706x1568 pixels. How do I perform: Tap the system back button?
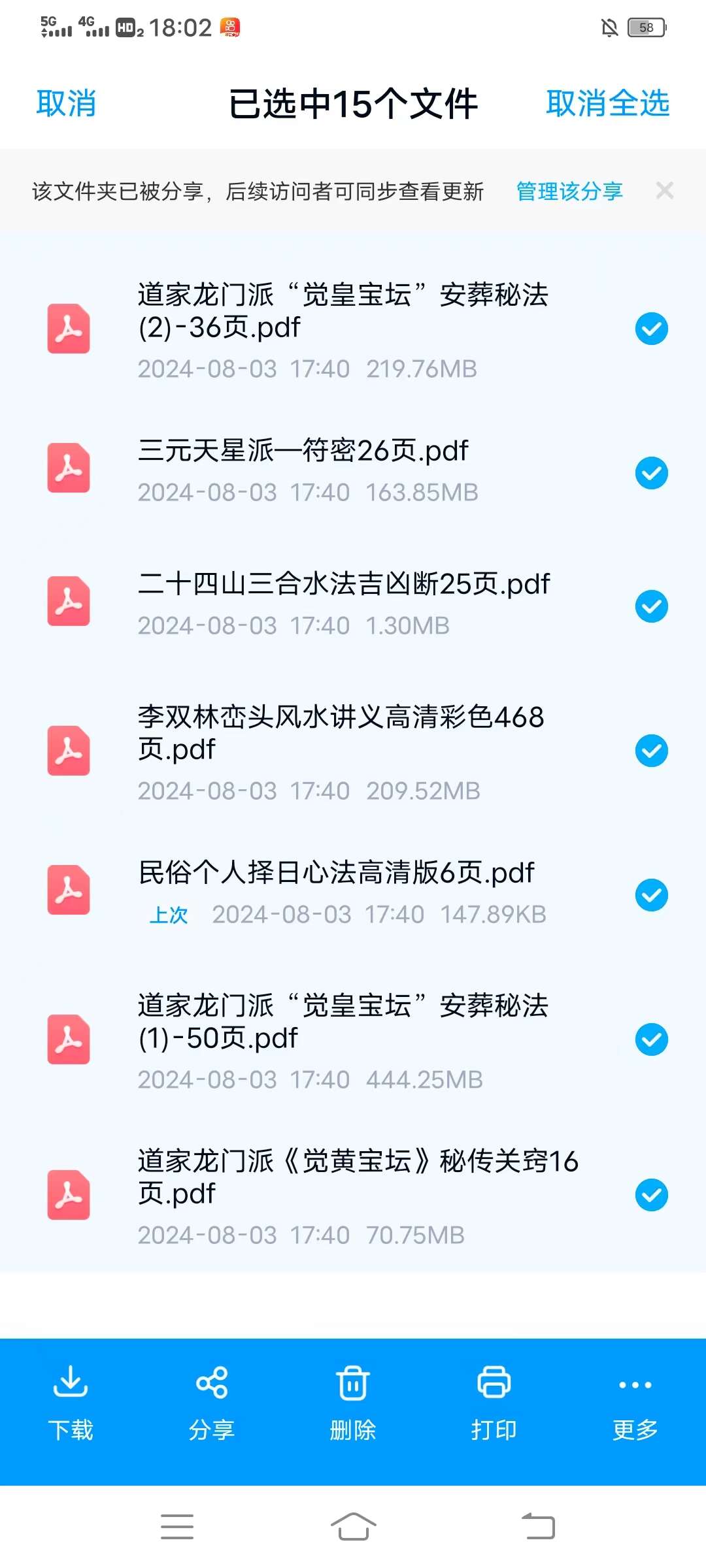538,1527
